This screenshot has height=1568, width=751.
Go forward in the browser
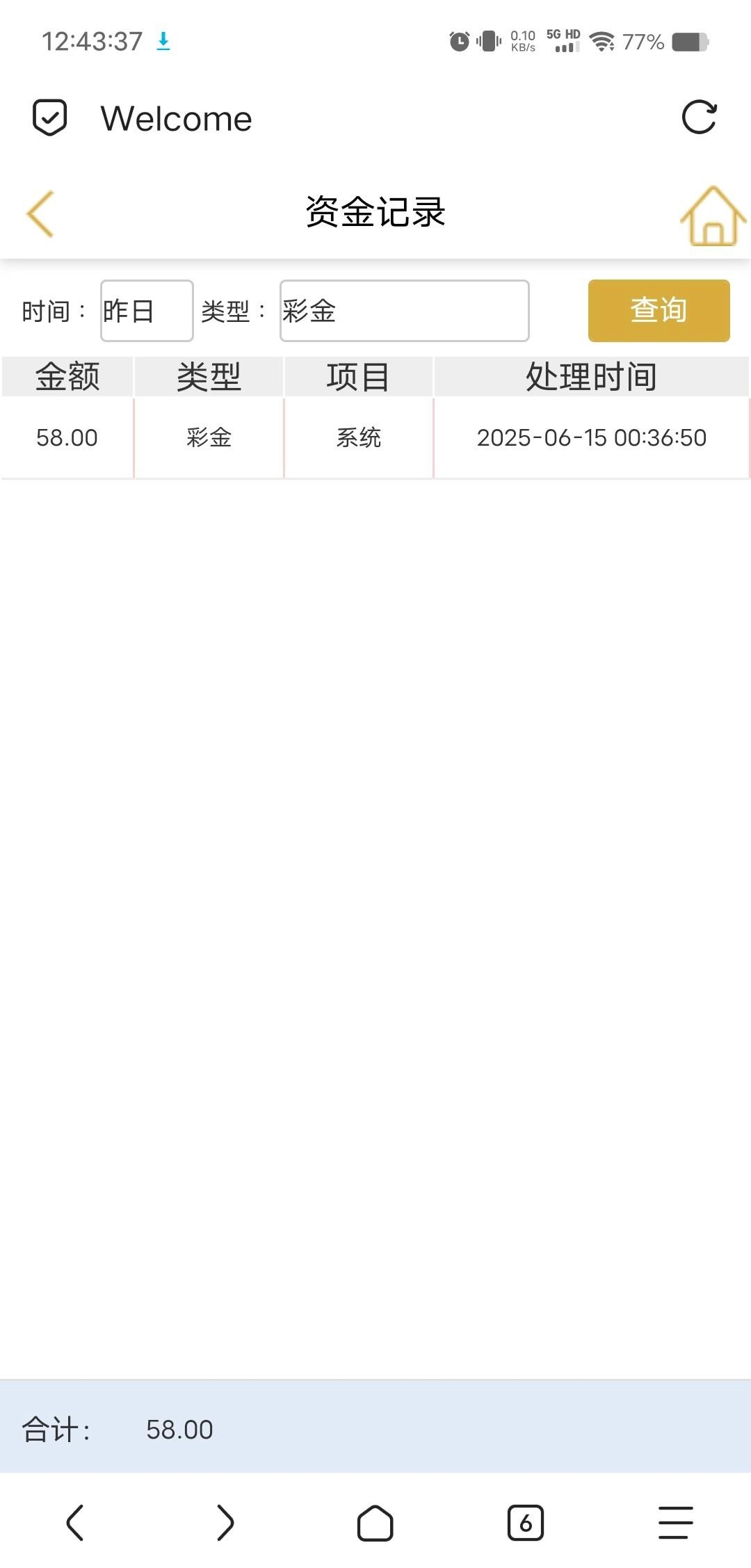pos(225,1523)
